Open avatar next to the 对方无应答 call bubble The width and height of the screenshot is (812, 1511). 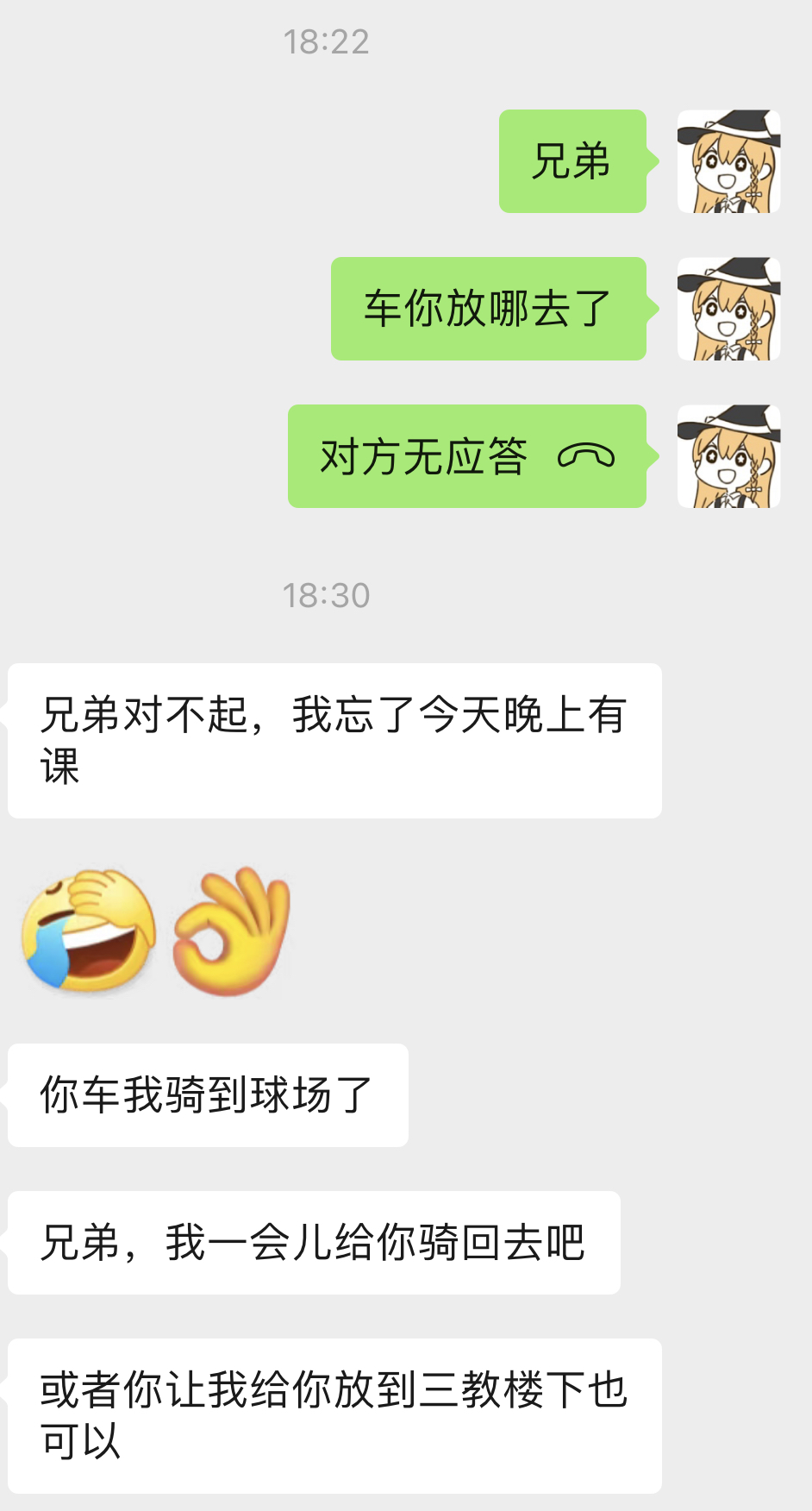[728, 456]
